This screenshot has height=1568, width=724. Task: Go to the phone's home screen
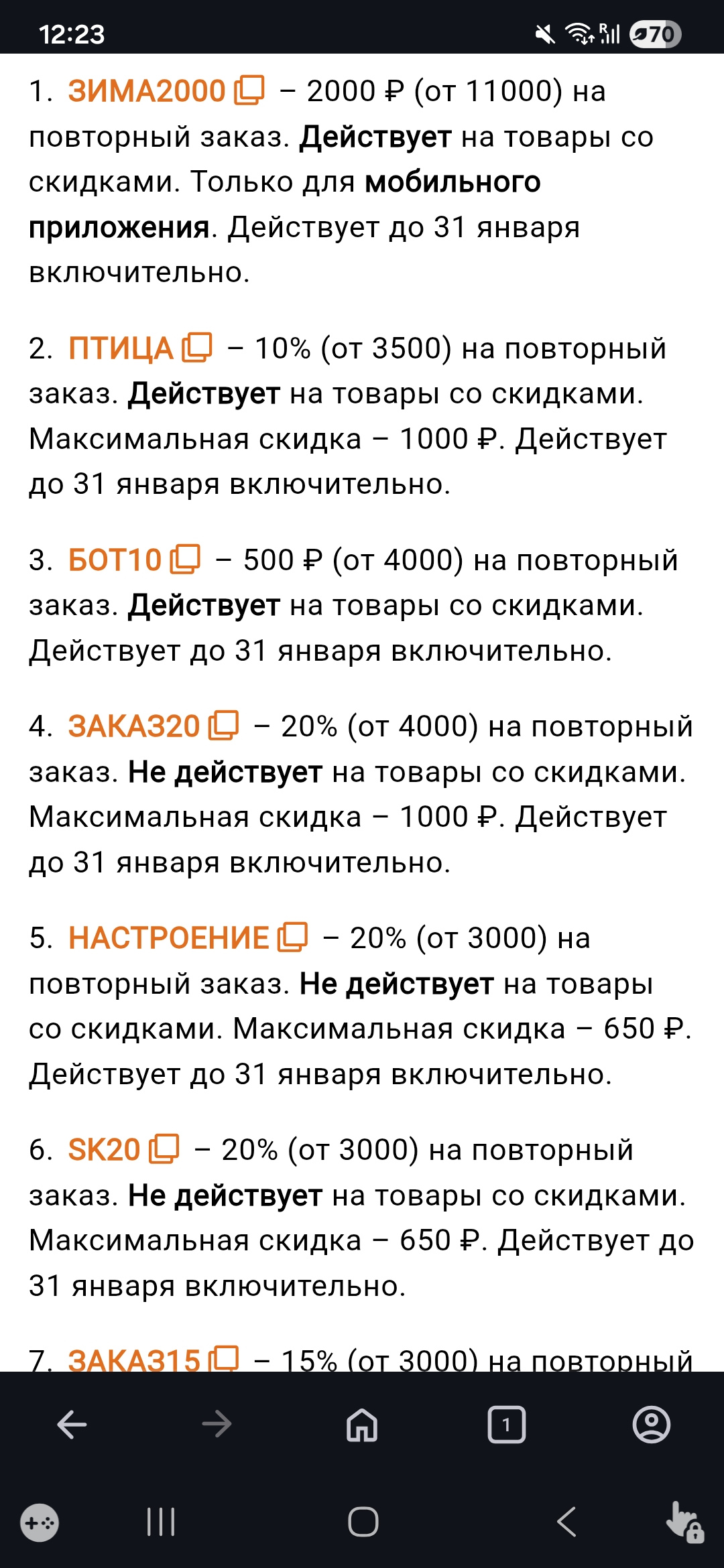tap(363, 1522)
